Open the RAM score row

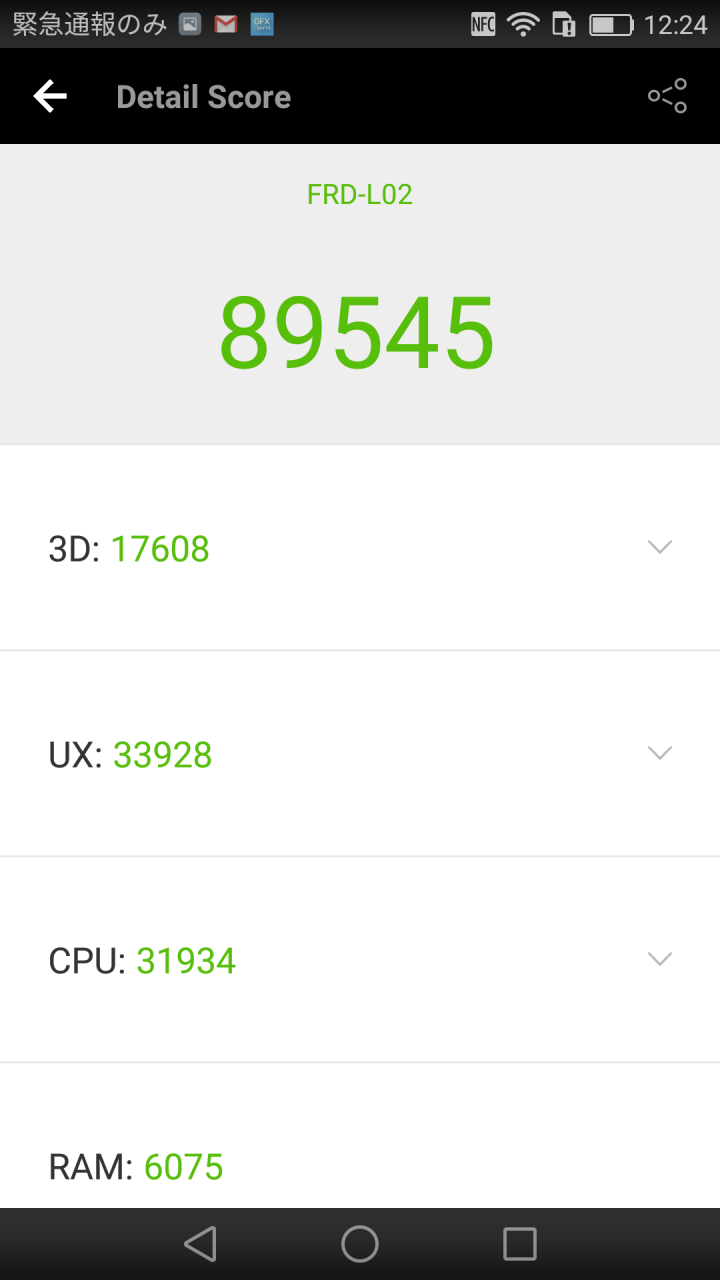point(360,1137)
